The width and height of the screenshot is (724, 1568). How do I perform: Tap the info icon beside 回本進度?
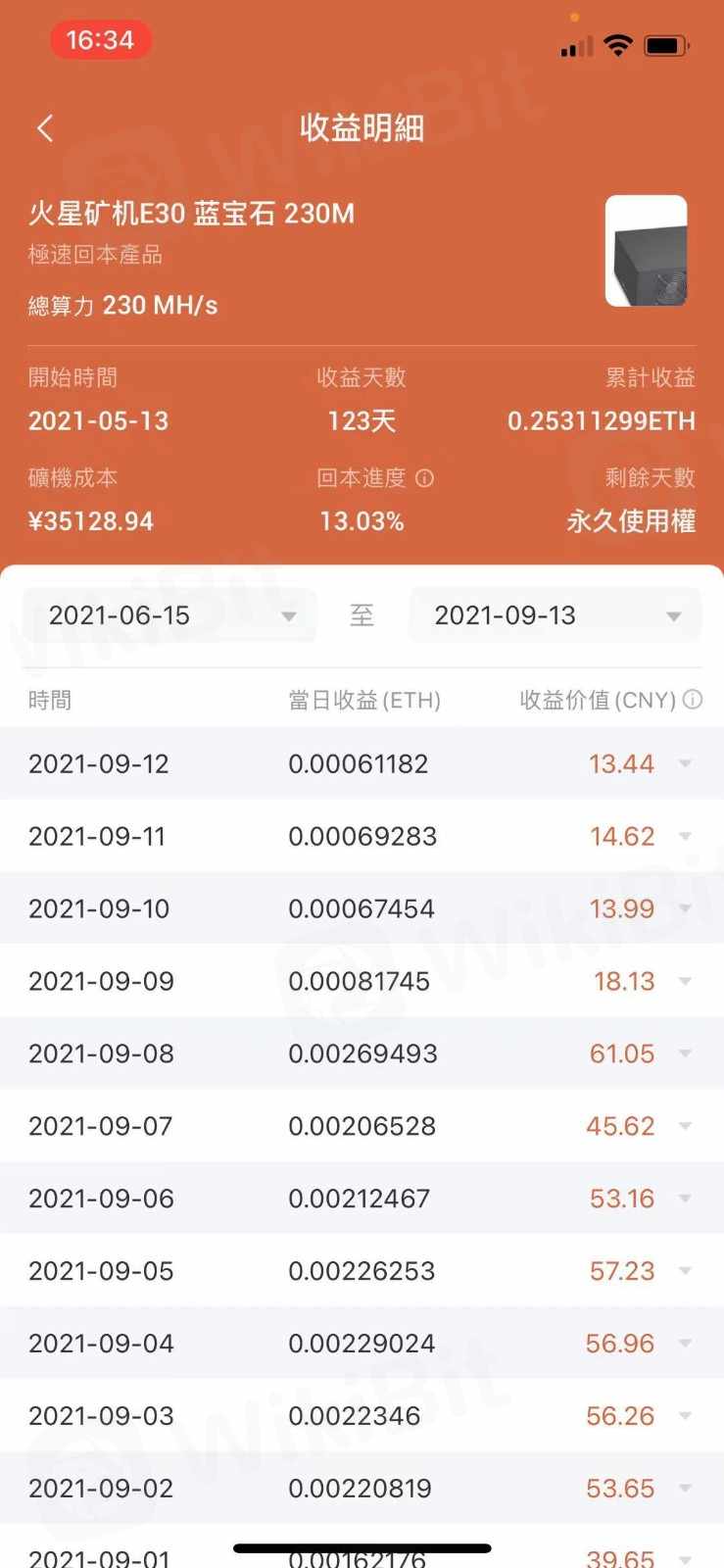tap(424, 478)
